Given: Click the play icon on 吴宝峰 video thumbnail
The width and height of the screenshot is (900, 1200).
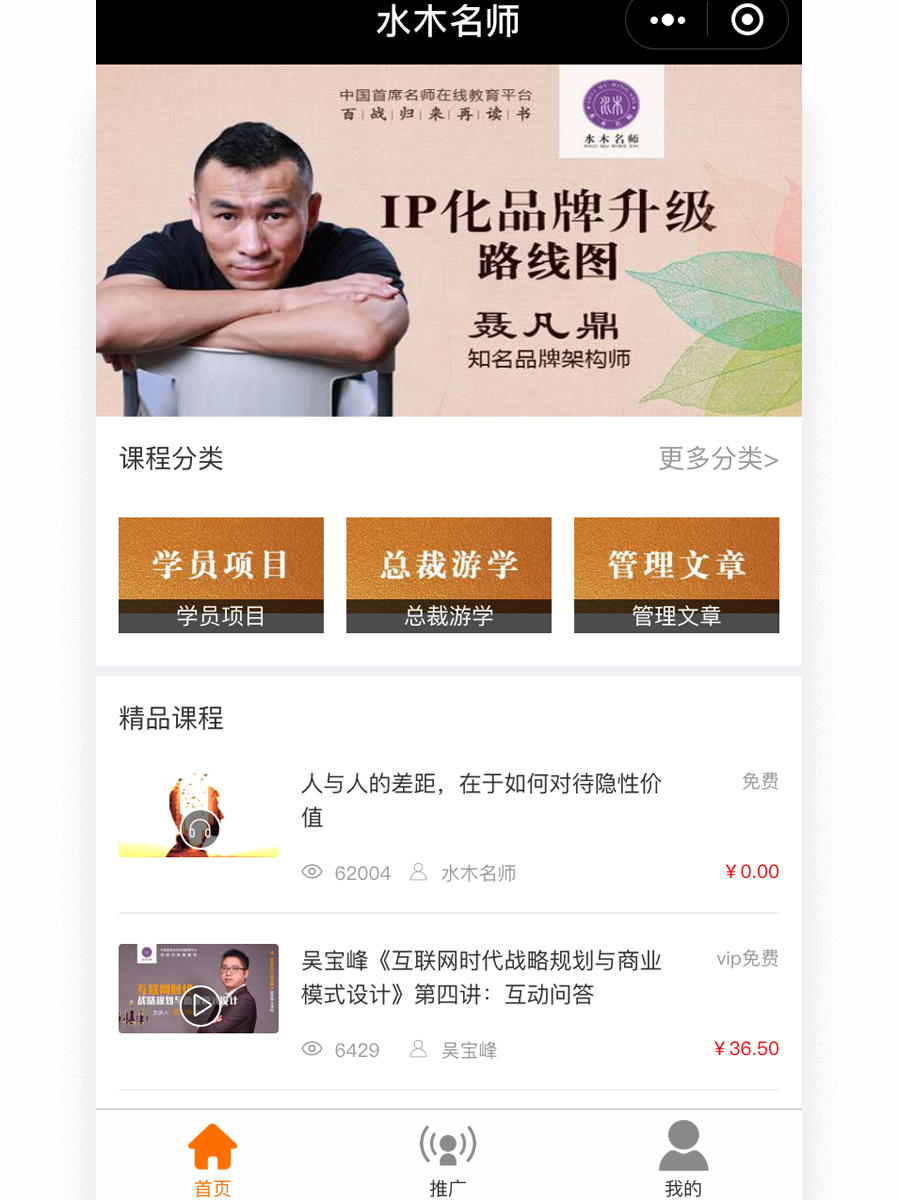Looking at the screenshot, I should click(x=198, y=1007).
